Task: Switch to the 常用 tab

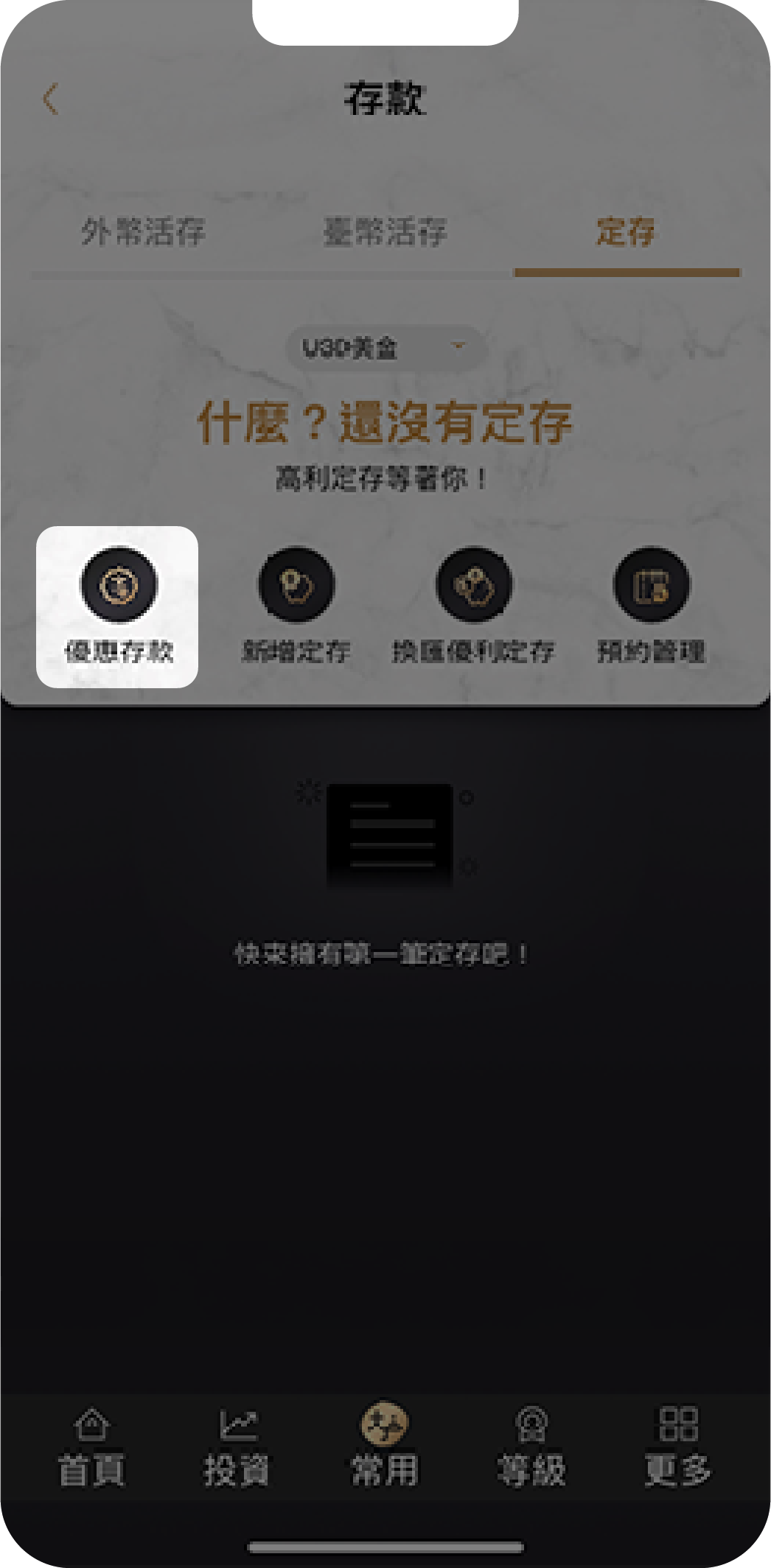Action: point(385,1447)
